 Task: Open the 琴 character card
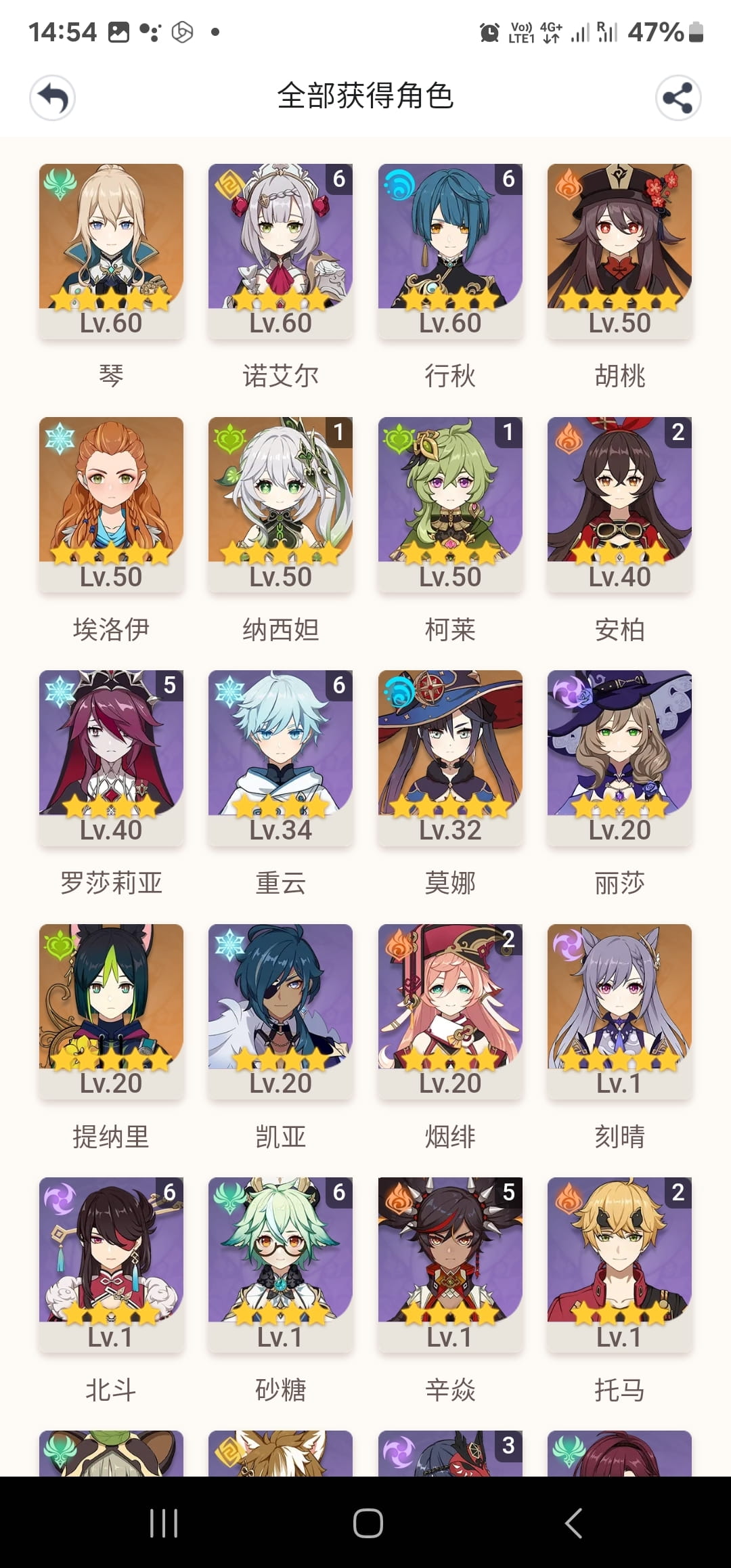click(x=111, y=251)
